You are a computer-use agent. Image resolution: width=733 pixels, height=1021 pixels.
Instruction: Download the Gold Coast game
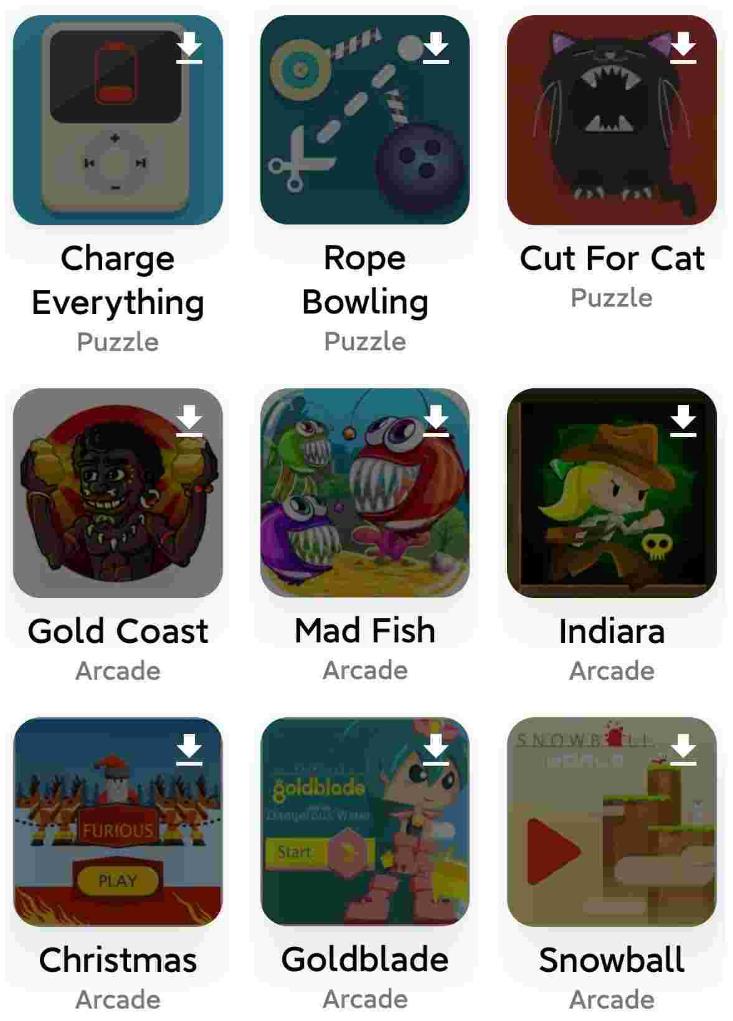pos(189,421)
